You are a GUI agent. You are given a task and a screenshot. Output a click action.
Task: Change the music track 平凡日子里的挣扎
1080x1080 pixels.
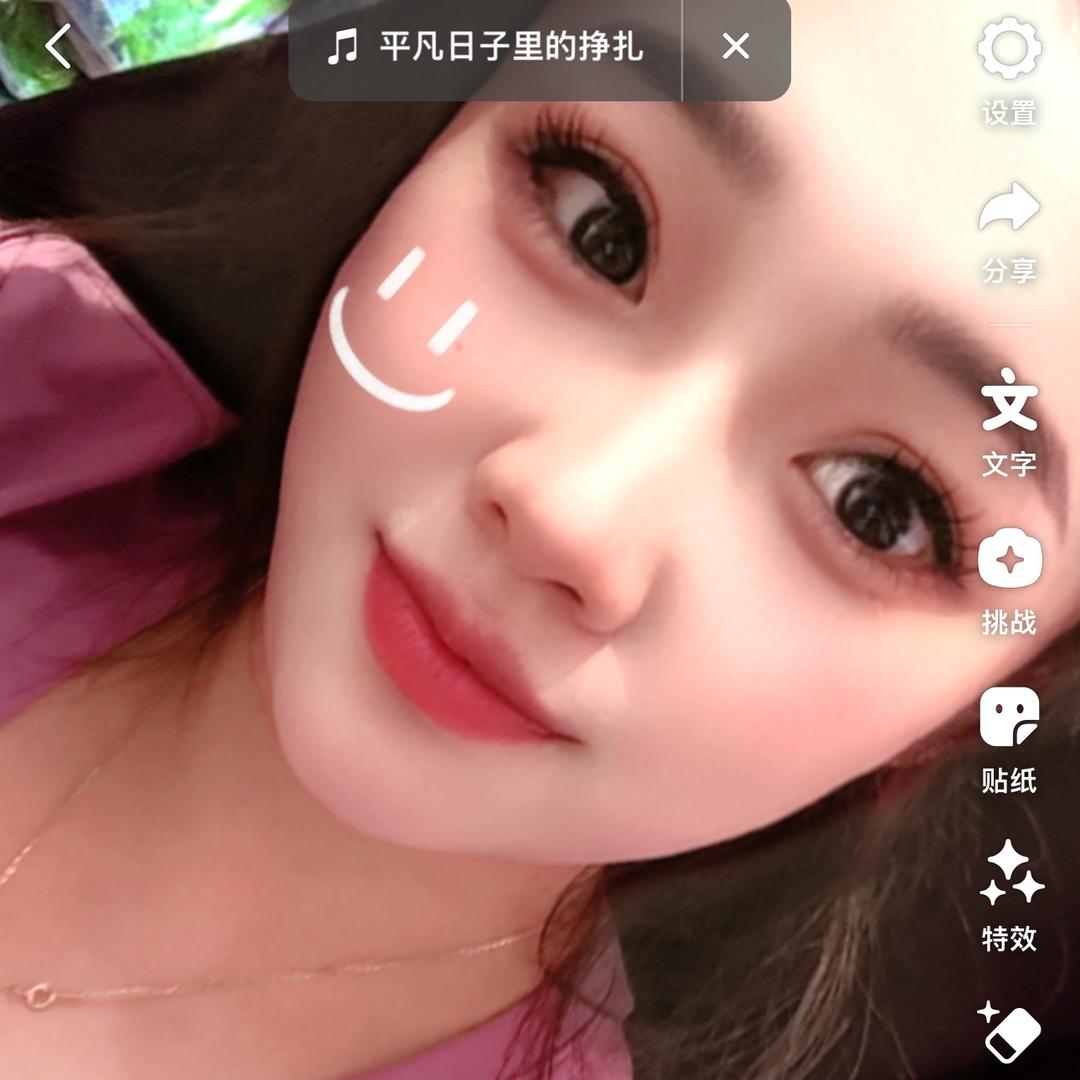[486, 46]
